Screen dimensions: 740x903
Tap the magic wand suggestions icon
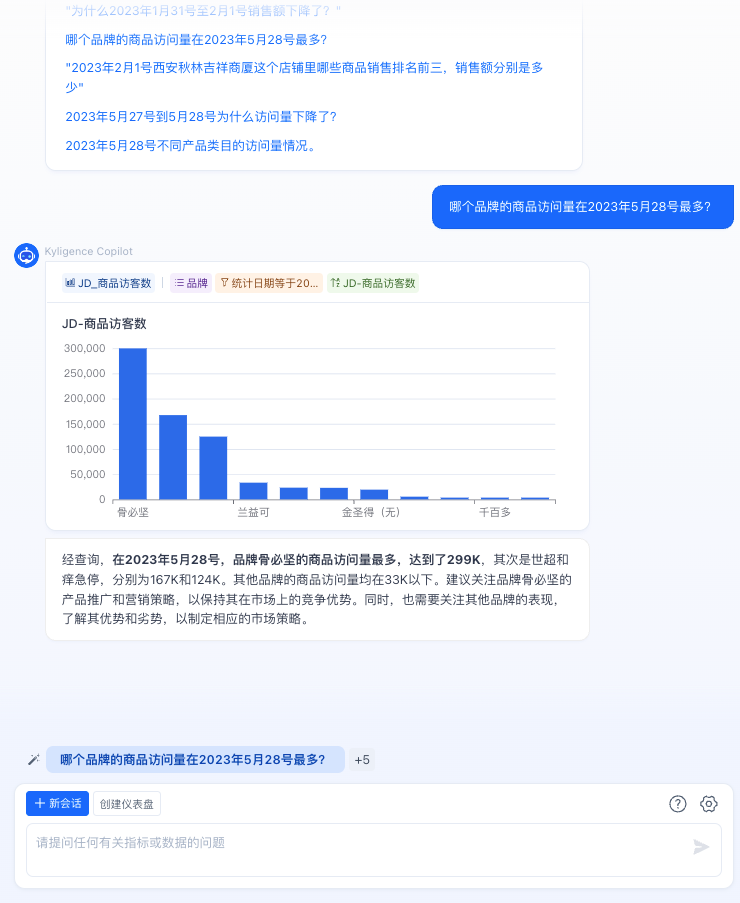click(33, 760)
